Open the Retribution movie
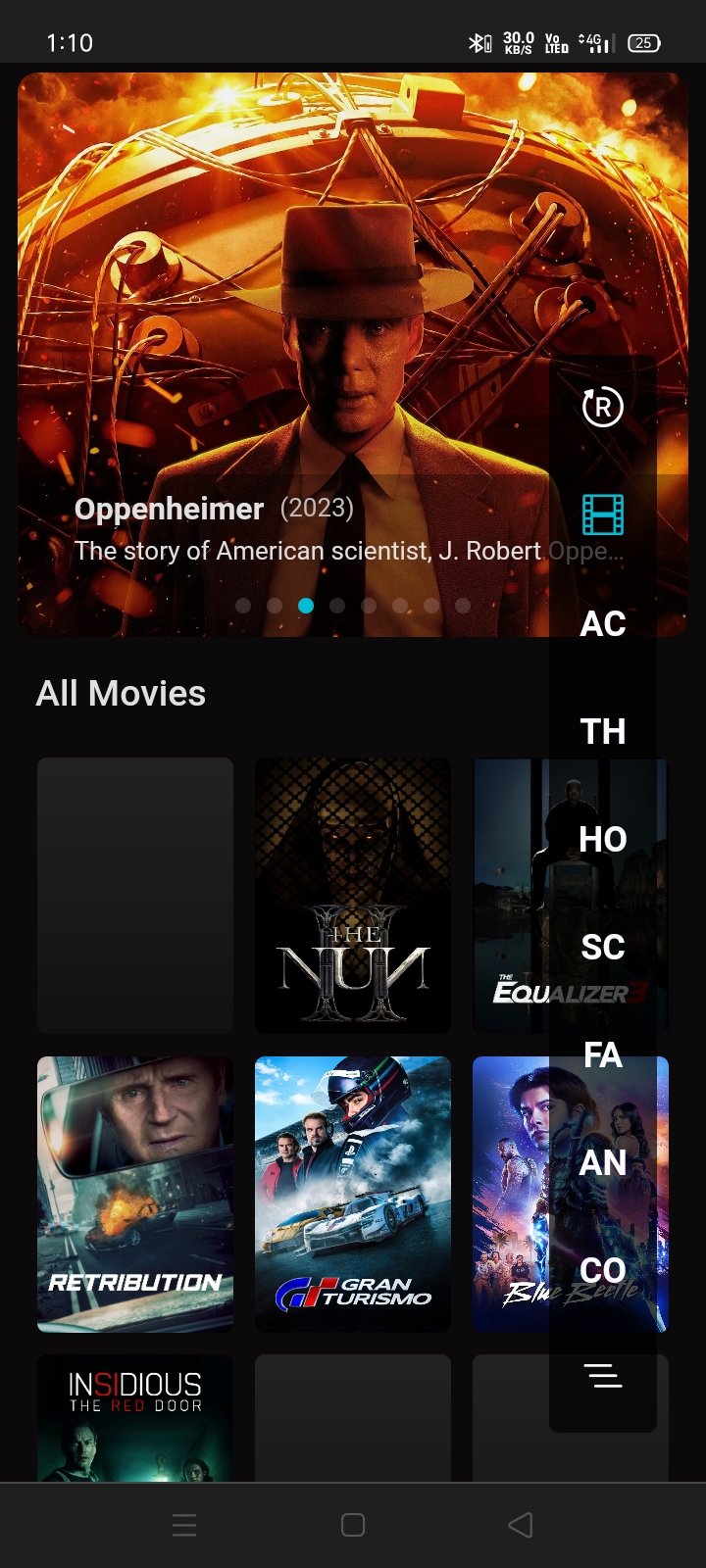706x1568 pixels. click(135, 1194)
